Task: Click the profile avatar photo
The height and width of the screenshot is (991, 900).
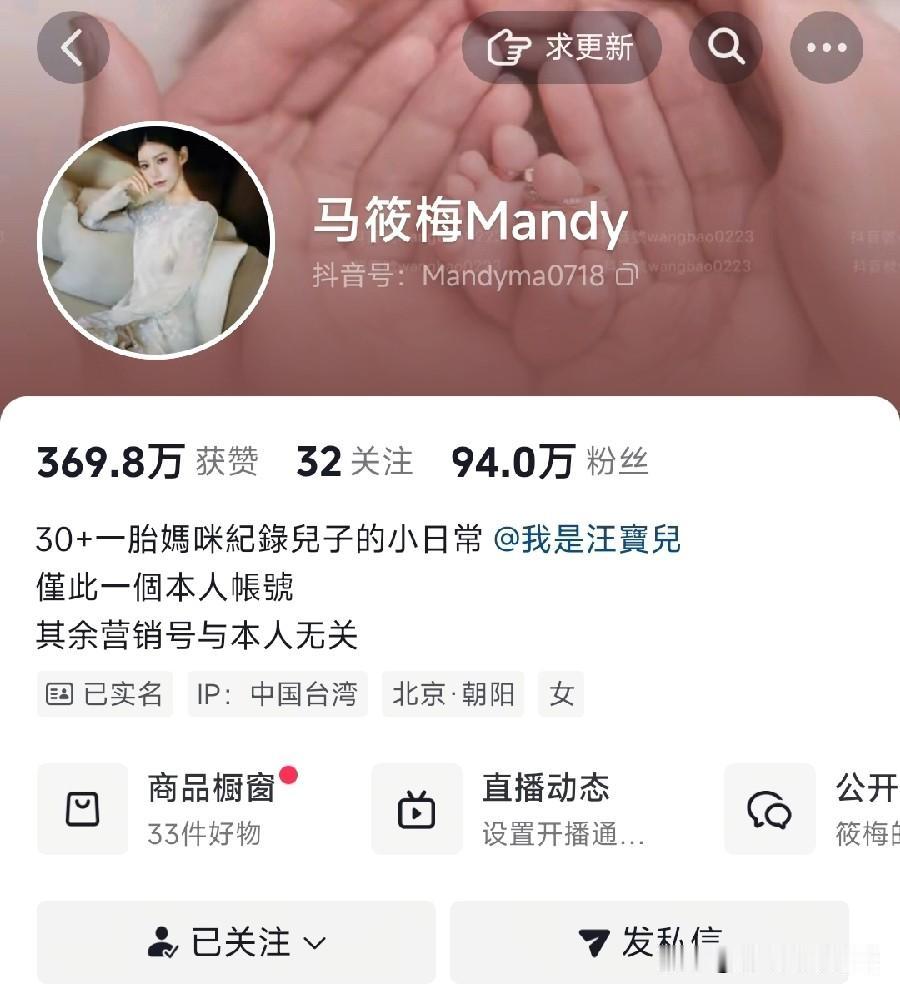Action: (x=157, y=238)
